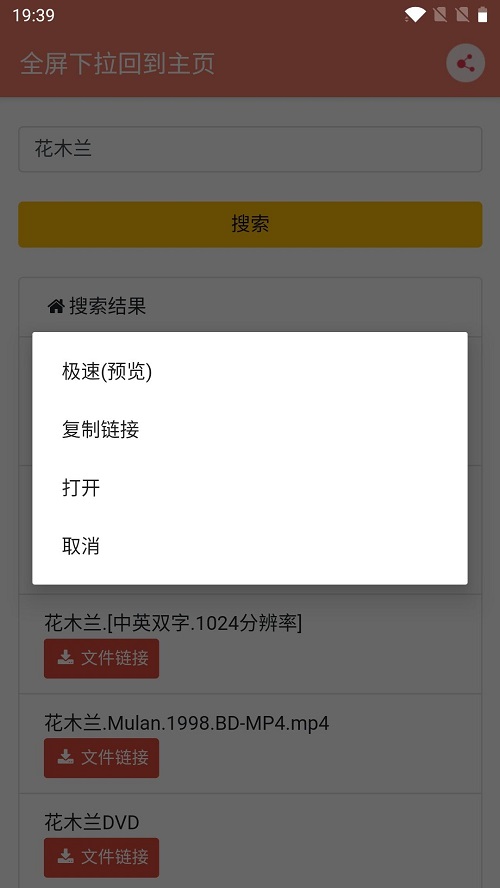Open 文件链接 under 花木兰.[中英双字.1024分辨率]
Image resolution: width=500 pixels, height=888 pixels.
coord(101,658)
